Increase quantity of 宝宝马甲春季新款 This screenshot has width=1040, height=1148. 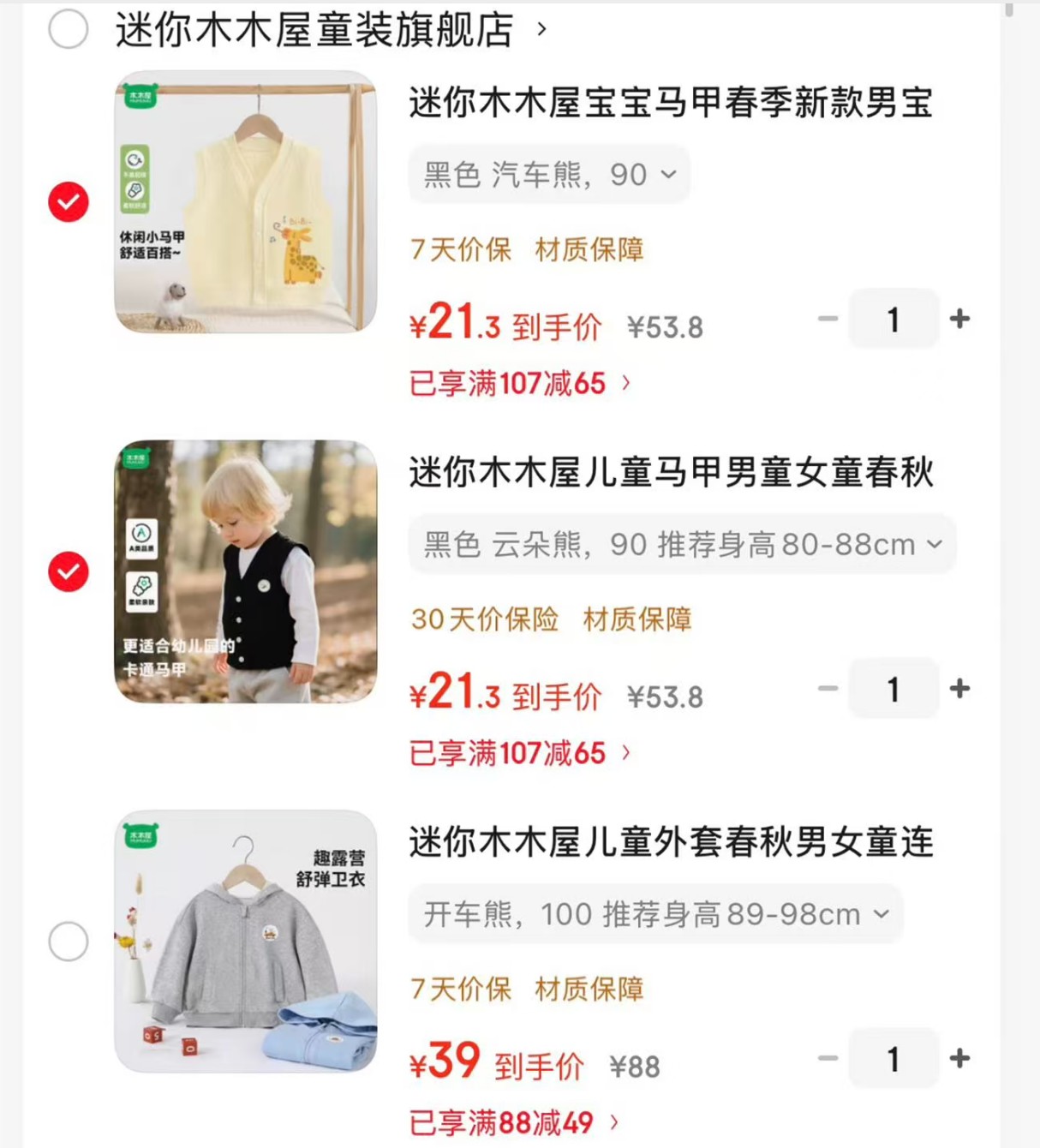[959, 319]
